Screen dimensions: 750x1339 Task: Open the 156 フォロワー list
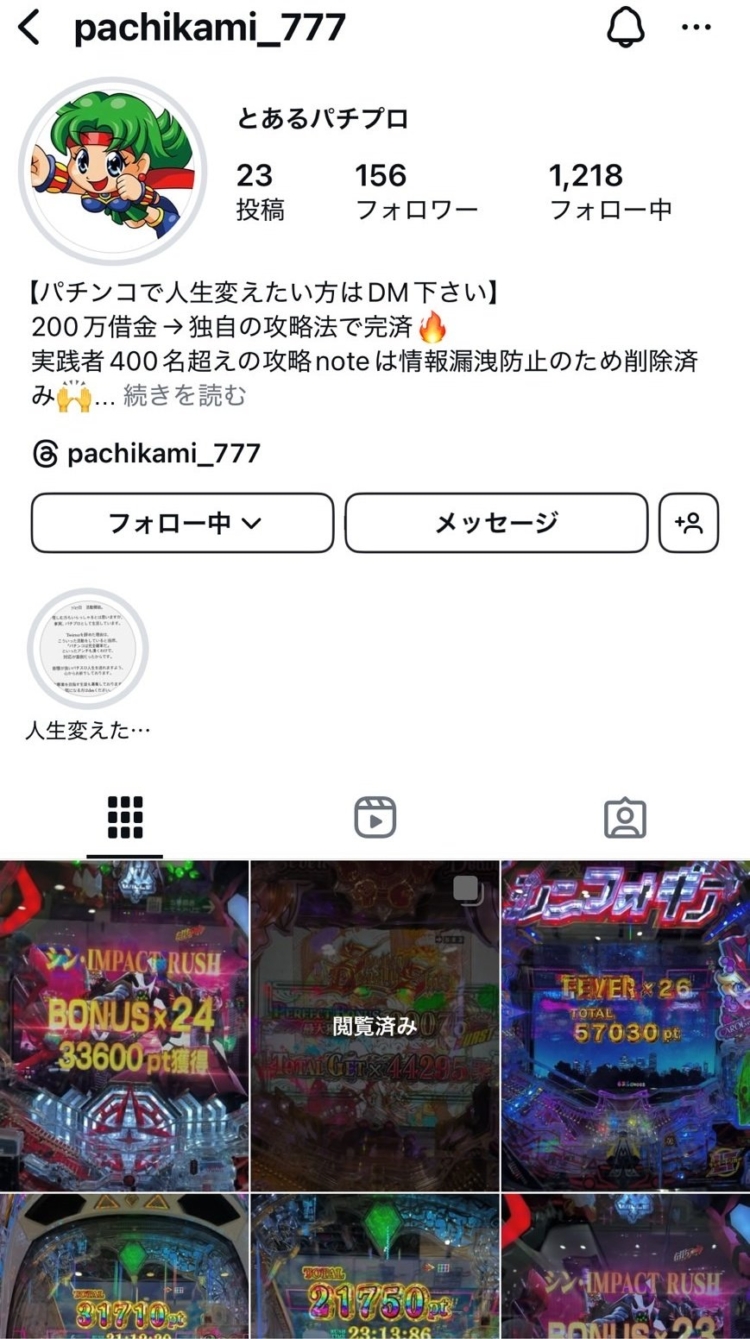click(415, 191)
